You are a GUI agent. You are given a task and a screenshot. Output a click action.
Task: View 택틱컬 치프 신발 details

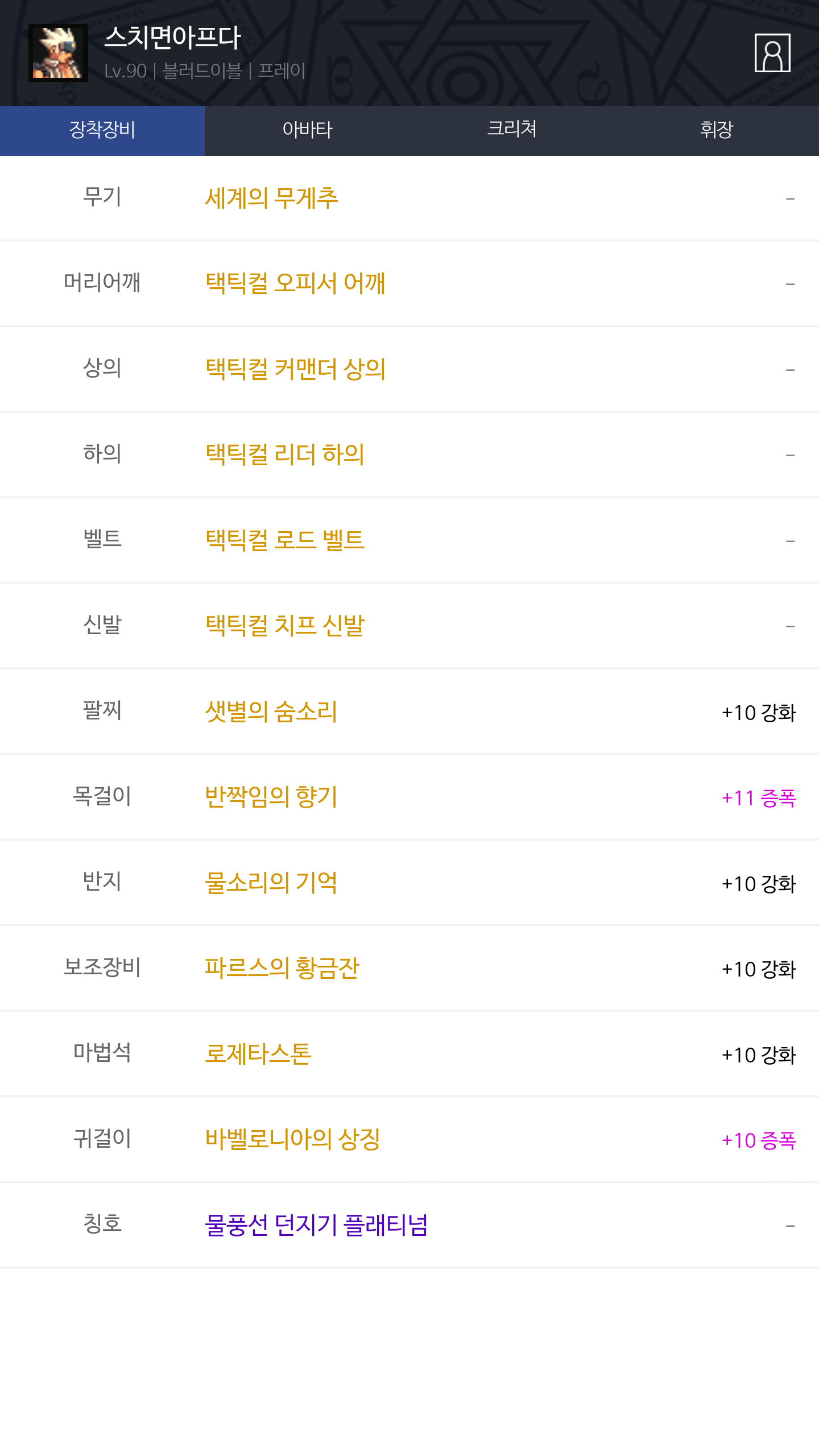pyautogui.click(x=284, y=626)
